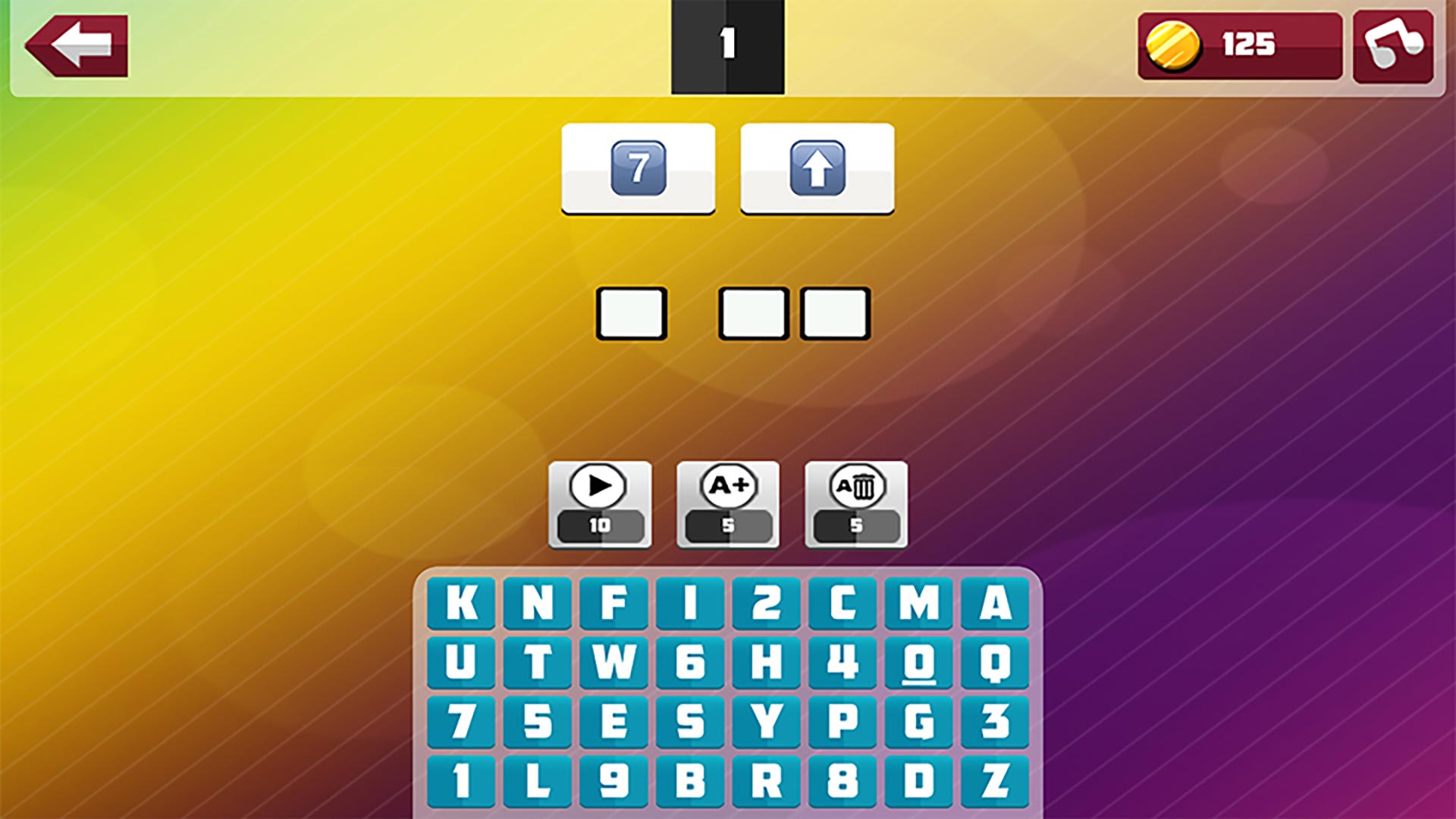
Task: Select the letter S tile
Action: (x=690, y=721)
